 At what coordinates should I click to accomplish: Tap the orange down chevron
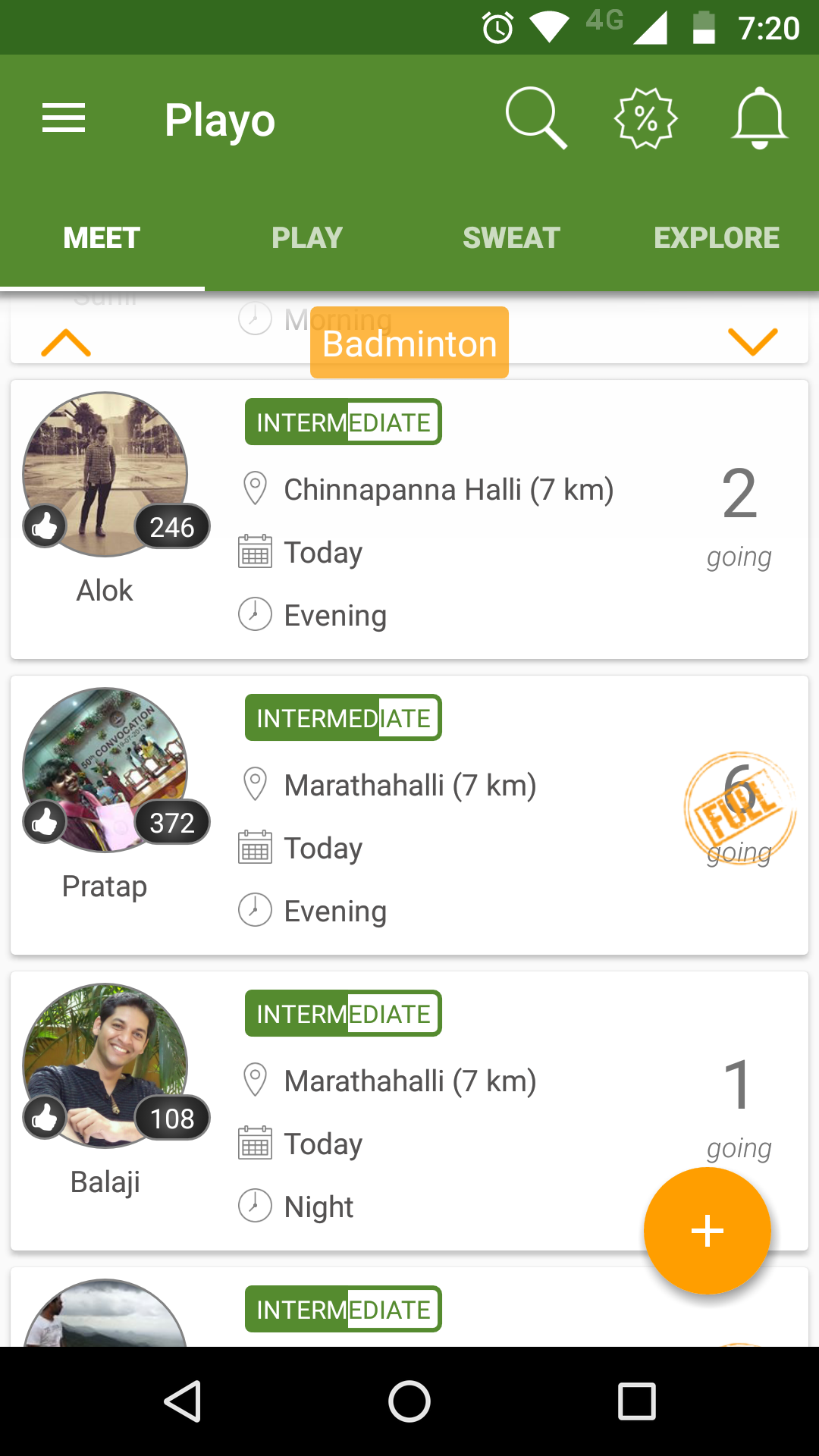point(752,341)
